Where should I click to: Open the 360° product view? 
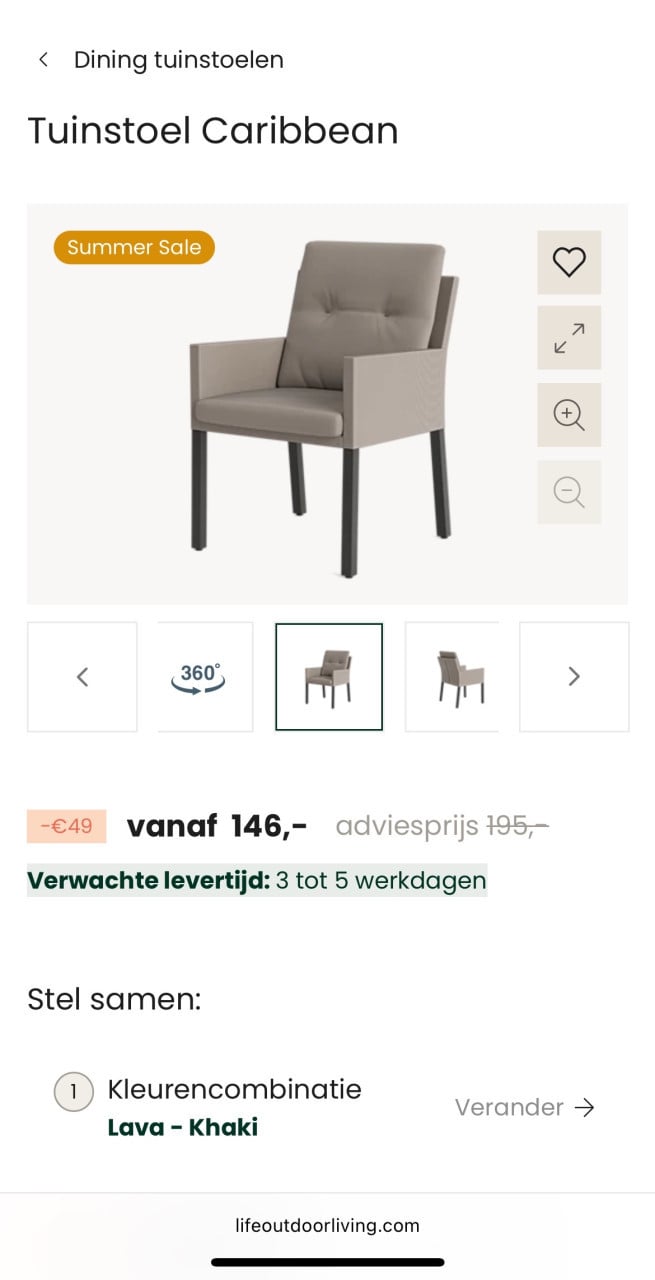[x=198, y=677]
